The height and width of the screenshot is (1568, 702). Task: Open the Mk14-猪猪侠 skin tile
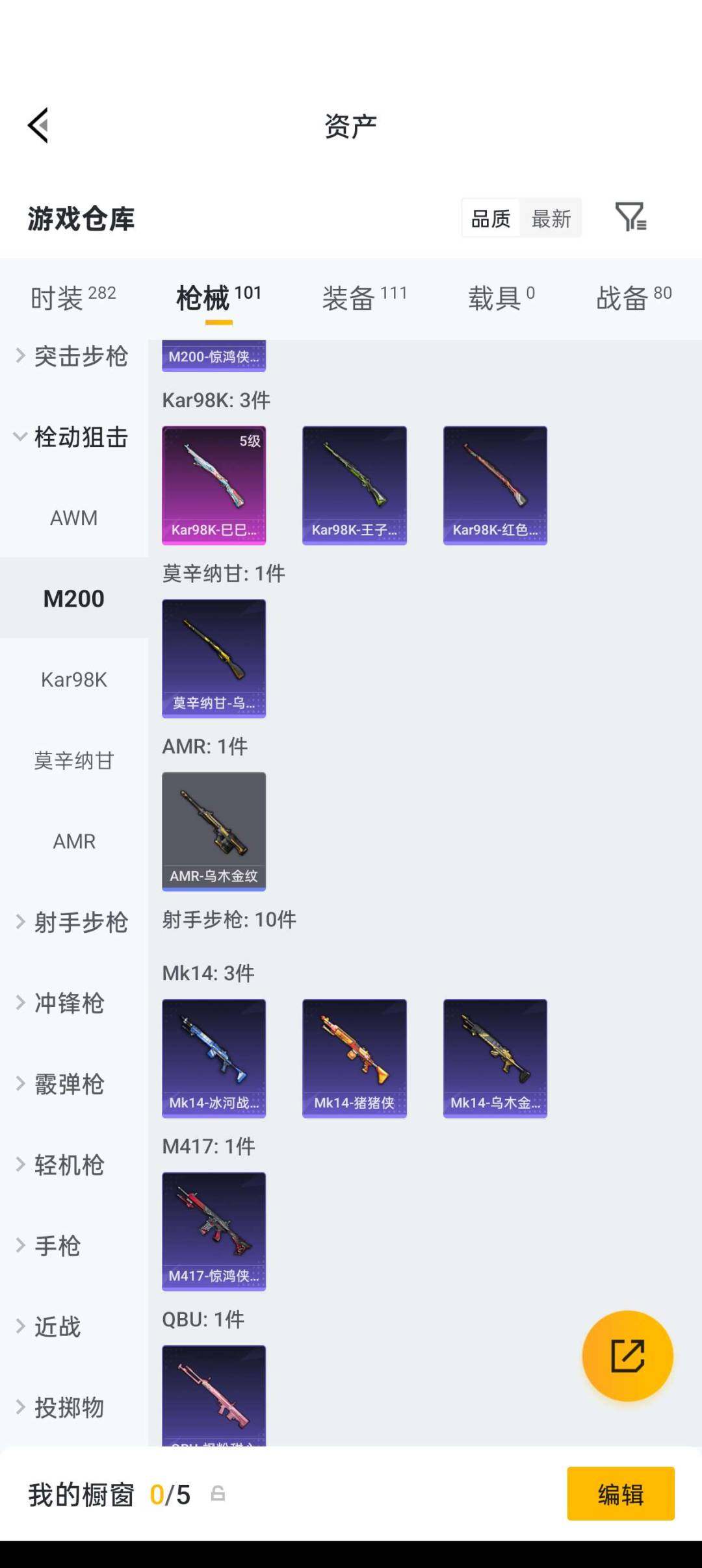point(354,1057)
